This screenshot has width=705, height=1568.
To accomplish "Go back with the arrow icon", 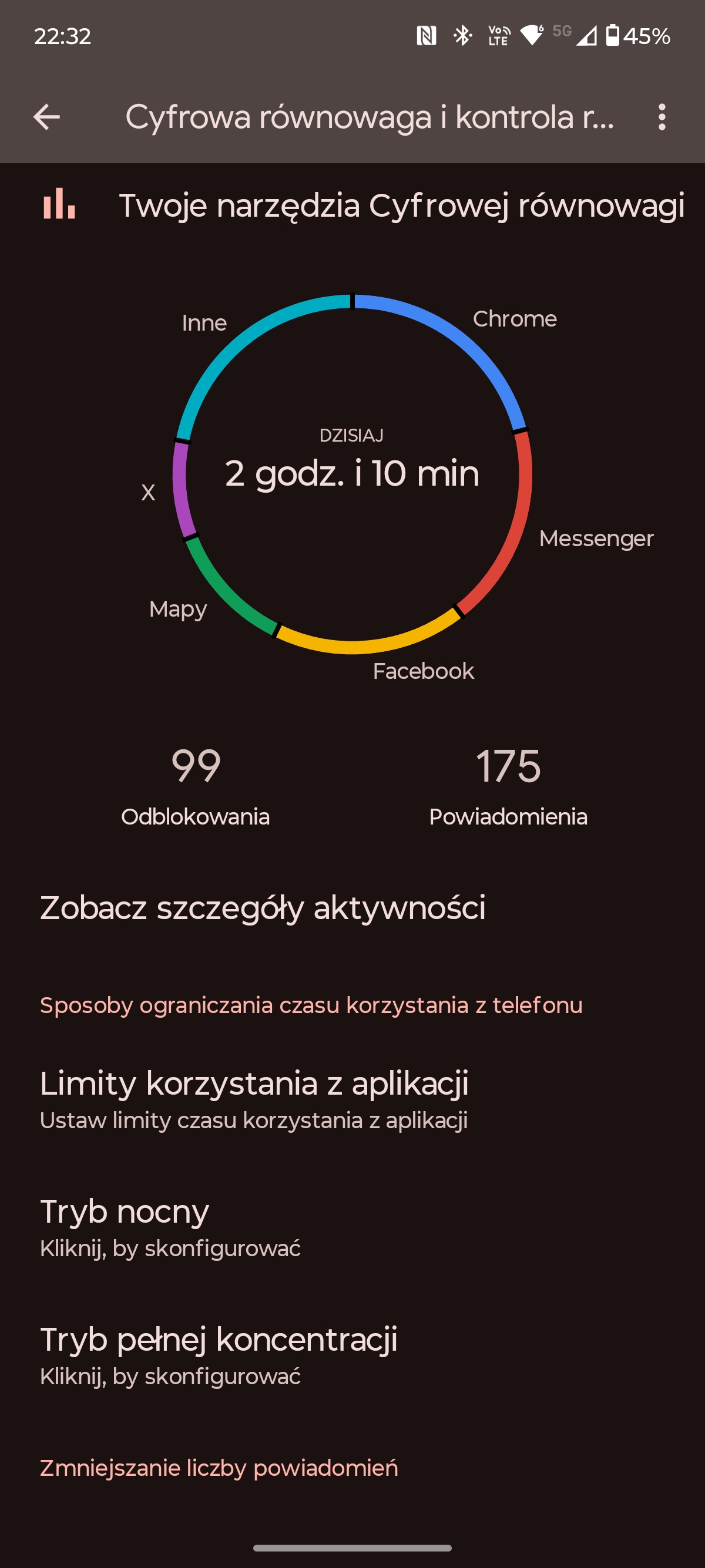I will click(x=47, y=117).
